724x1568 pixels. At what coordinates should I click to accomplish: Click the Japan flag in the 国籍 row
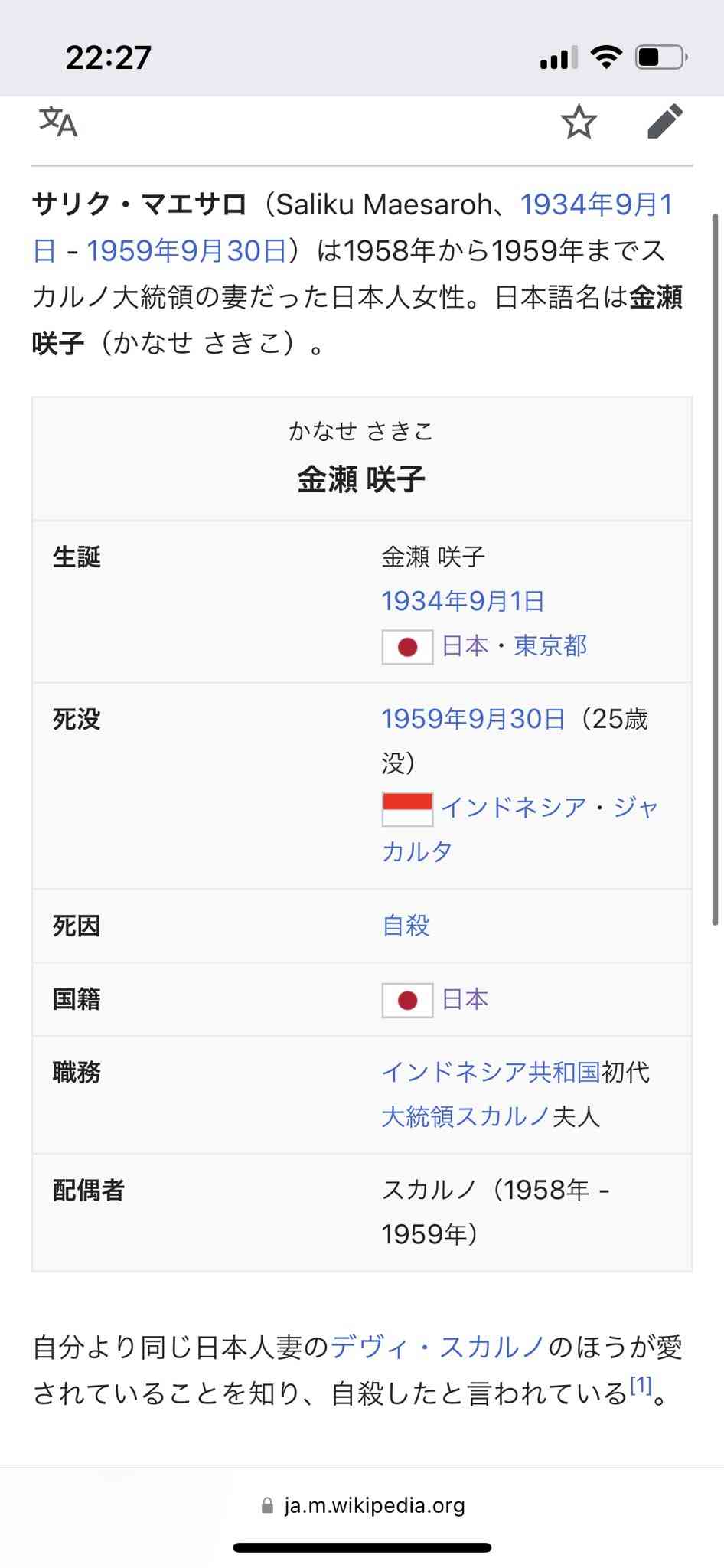pyautogui.click(x=406, y=999)
